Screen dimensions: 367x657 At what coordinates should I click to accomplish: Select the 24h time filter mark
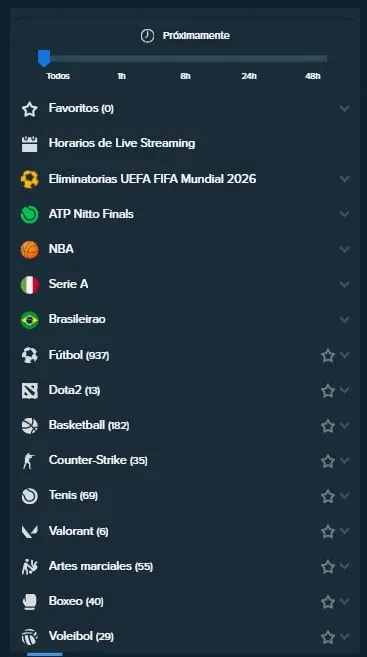(x=249, y=76)
